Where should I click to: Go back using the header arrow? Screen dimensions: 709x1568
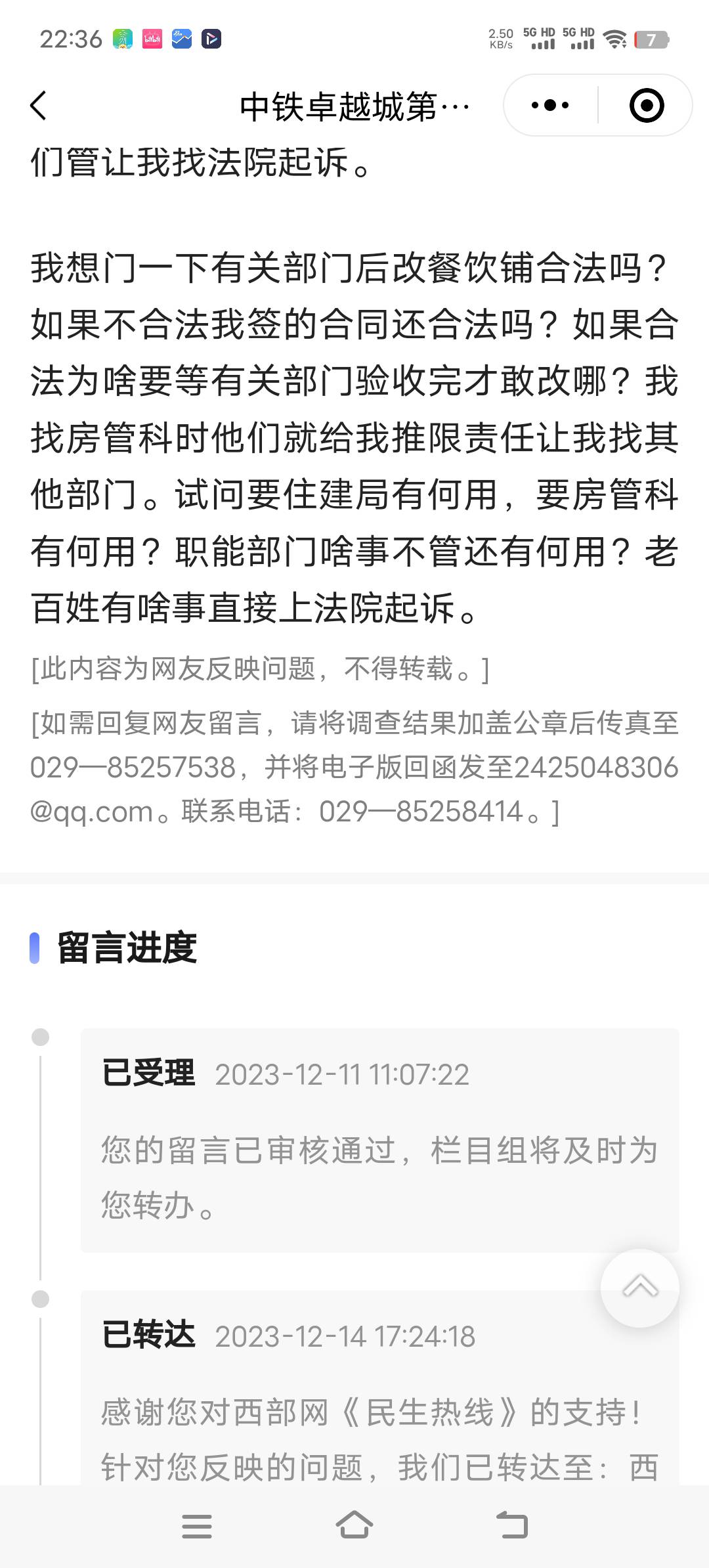(x=39, y=105)
